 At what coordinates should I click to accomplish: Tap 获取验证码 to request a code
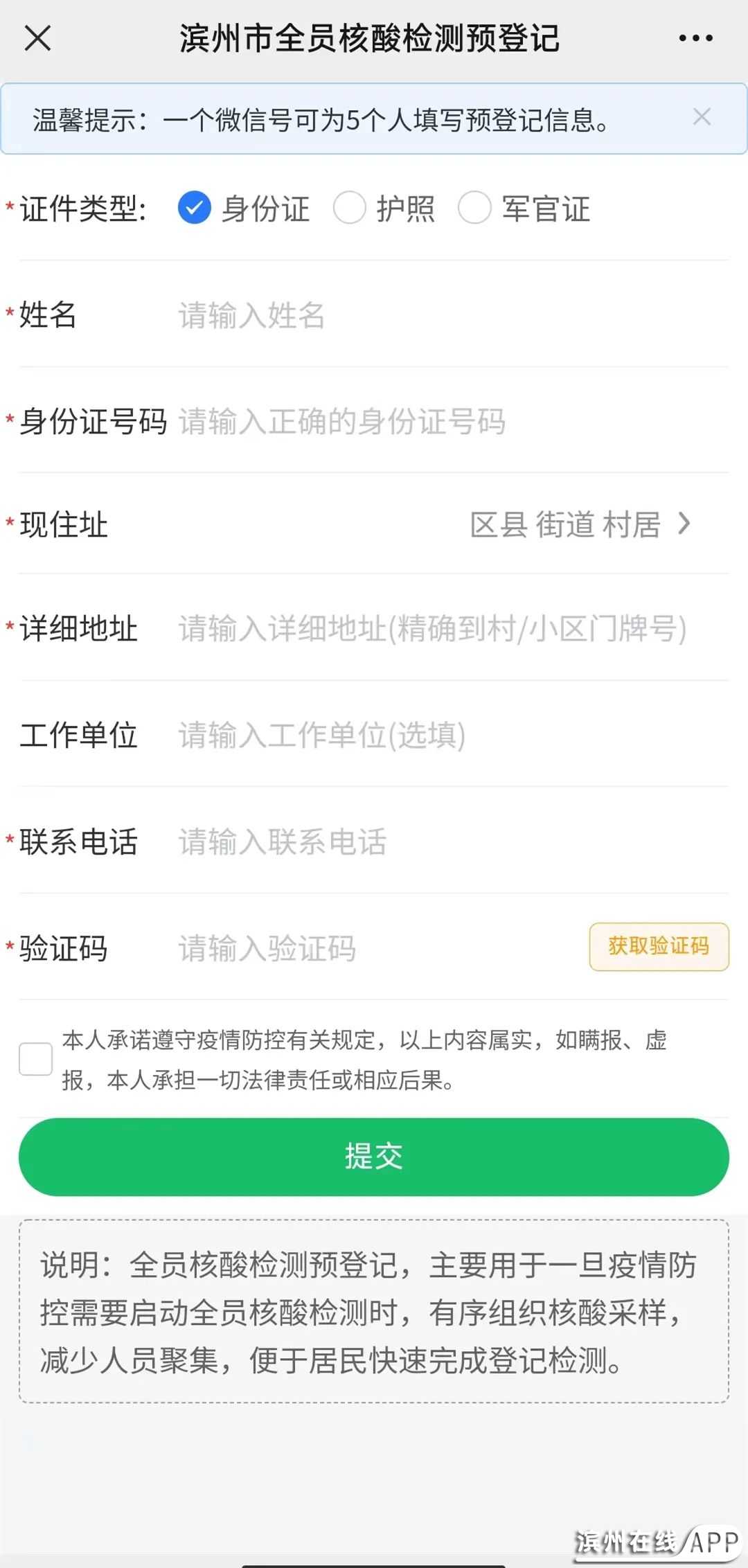[x=659, y=947]
